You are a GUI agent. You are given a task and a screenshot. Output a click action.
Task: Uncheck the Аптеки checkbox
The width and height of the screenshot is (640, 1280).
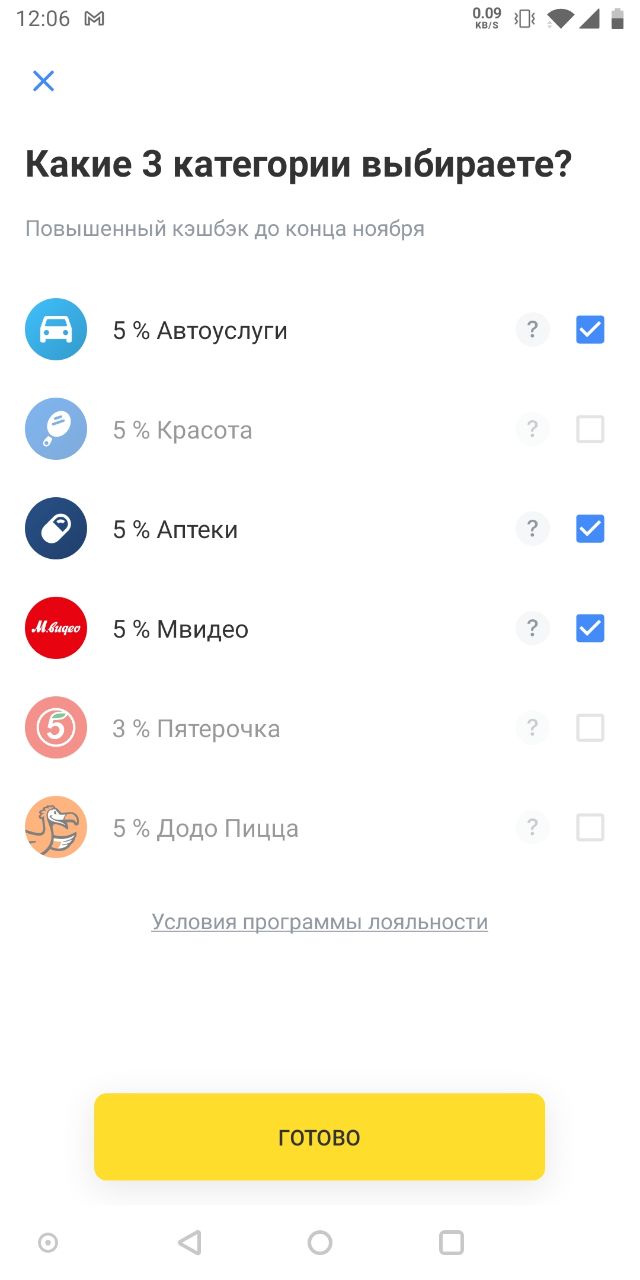coord(590,529)
